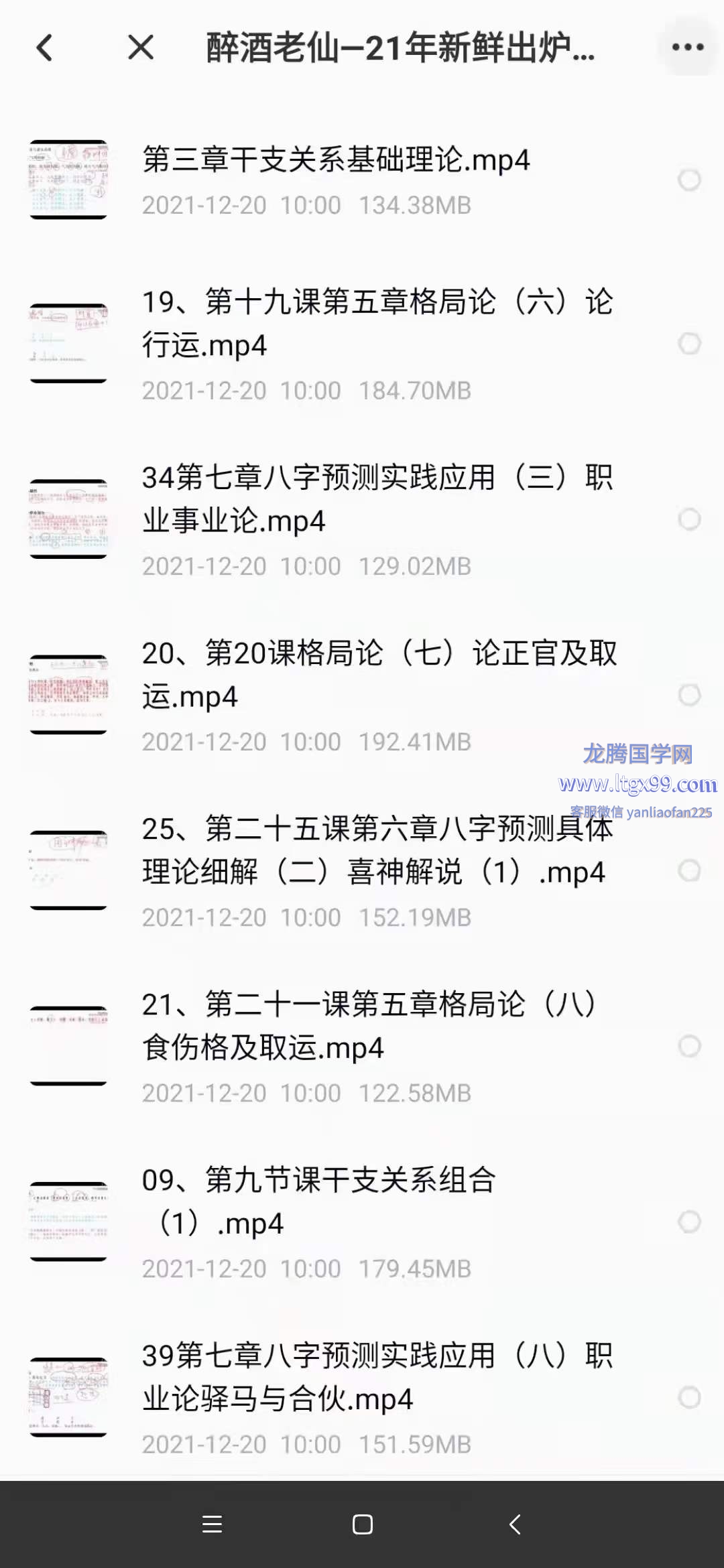724x1568 pixels.
Task: Select the circle for 19、第十九课 file
Action: click(x=689, y=344)
